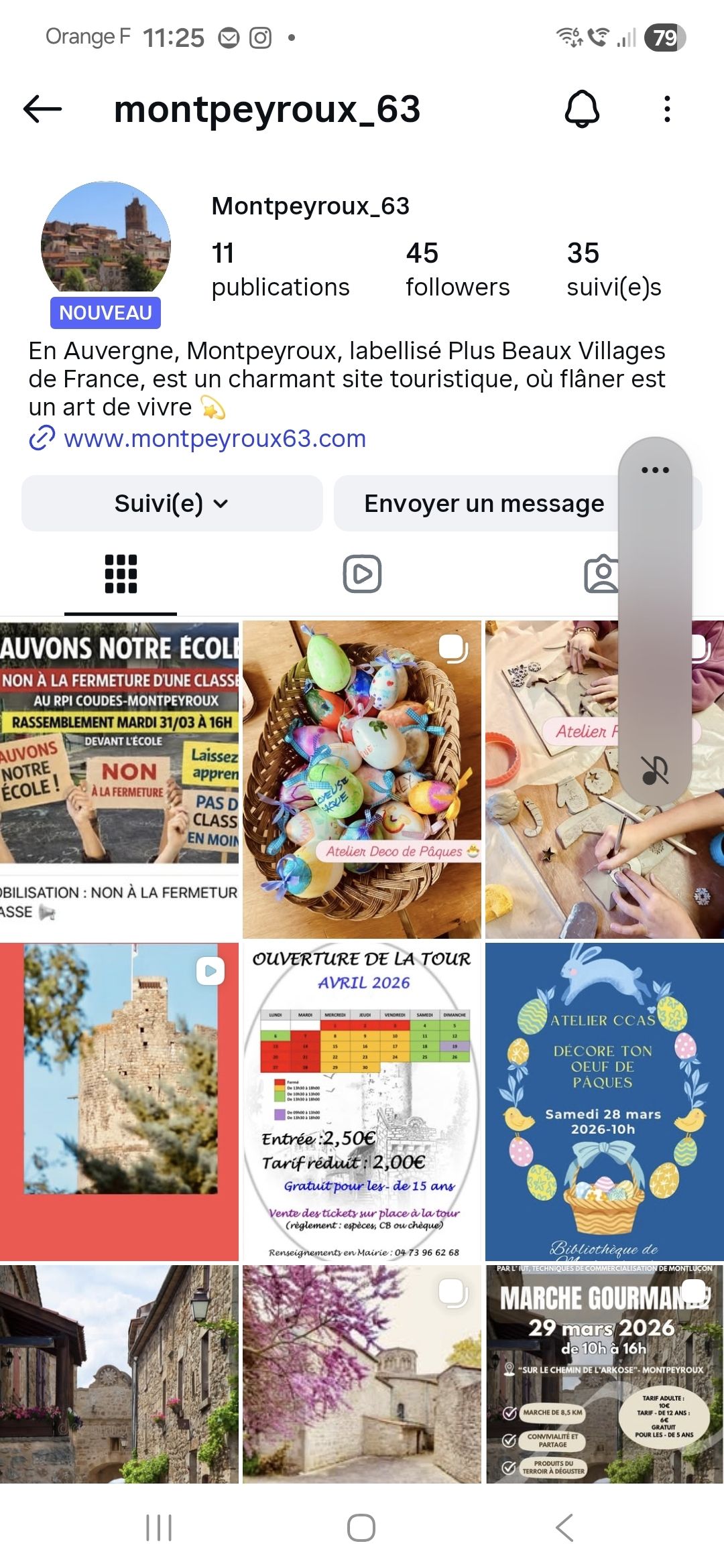Open the tower video post
Screen dimensions: 724x1568
[x=119, y=1102]
